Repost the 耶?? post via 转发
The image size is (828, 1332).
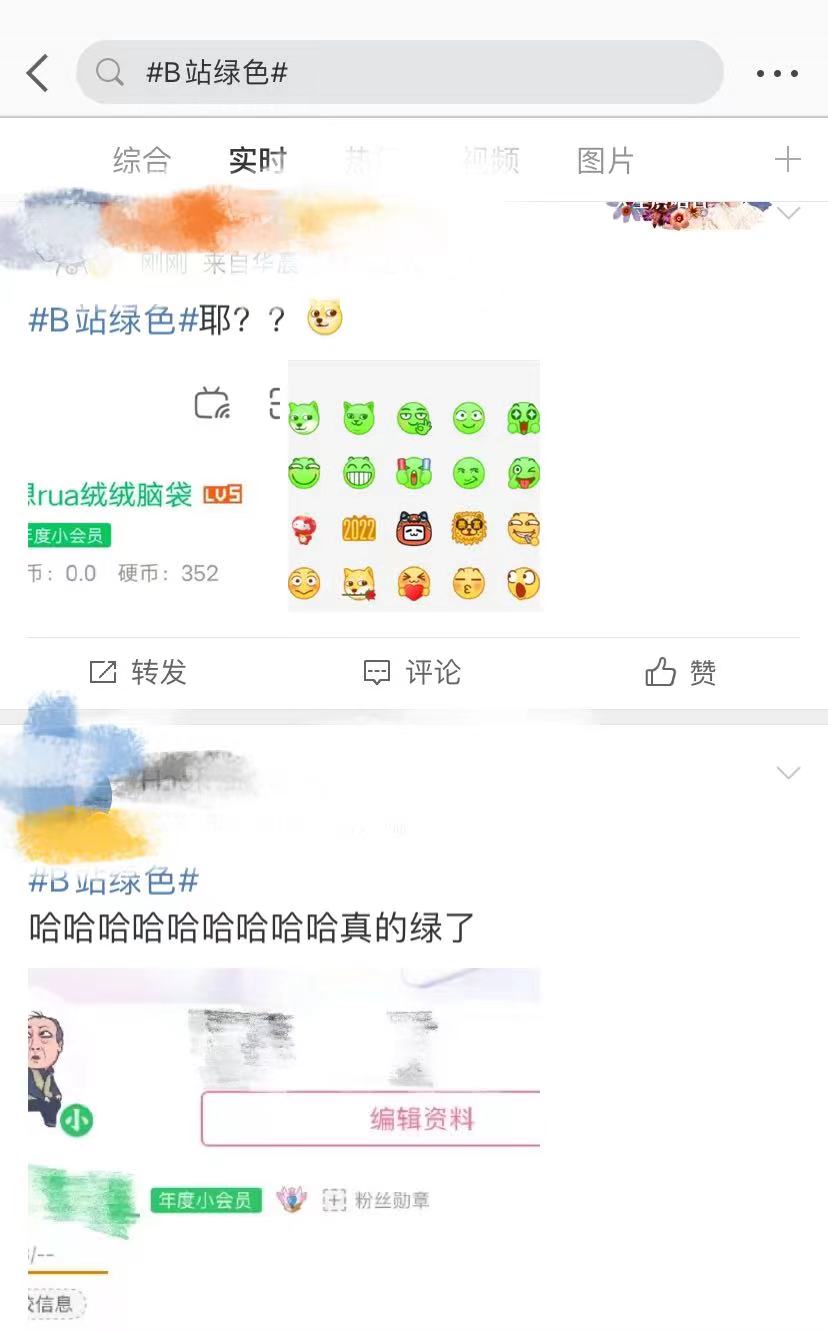138,673
